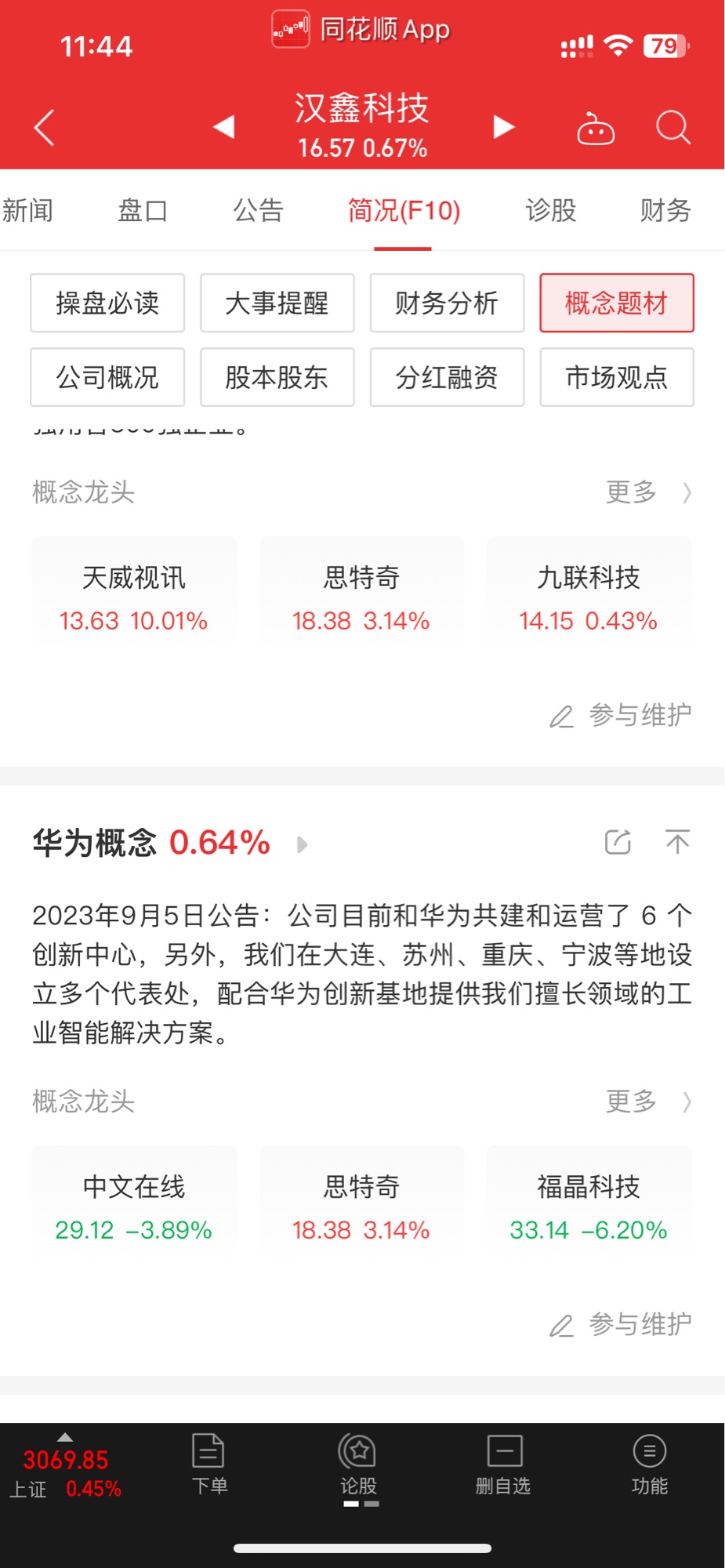Image resolution: width=725 pixels, height=1568 pixels.
Task: Open the search magnifier icon
Action: (672, 128)
